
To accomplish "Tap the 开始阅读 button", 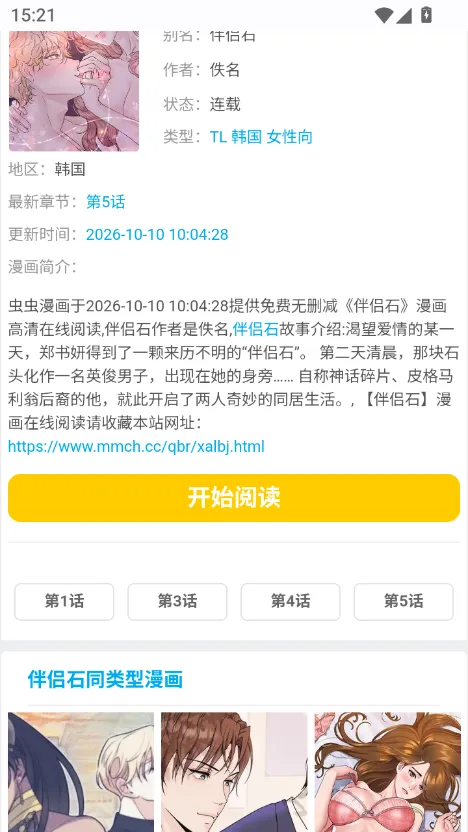I will pos(233,498).
